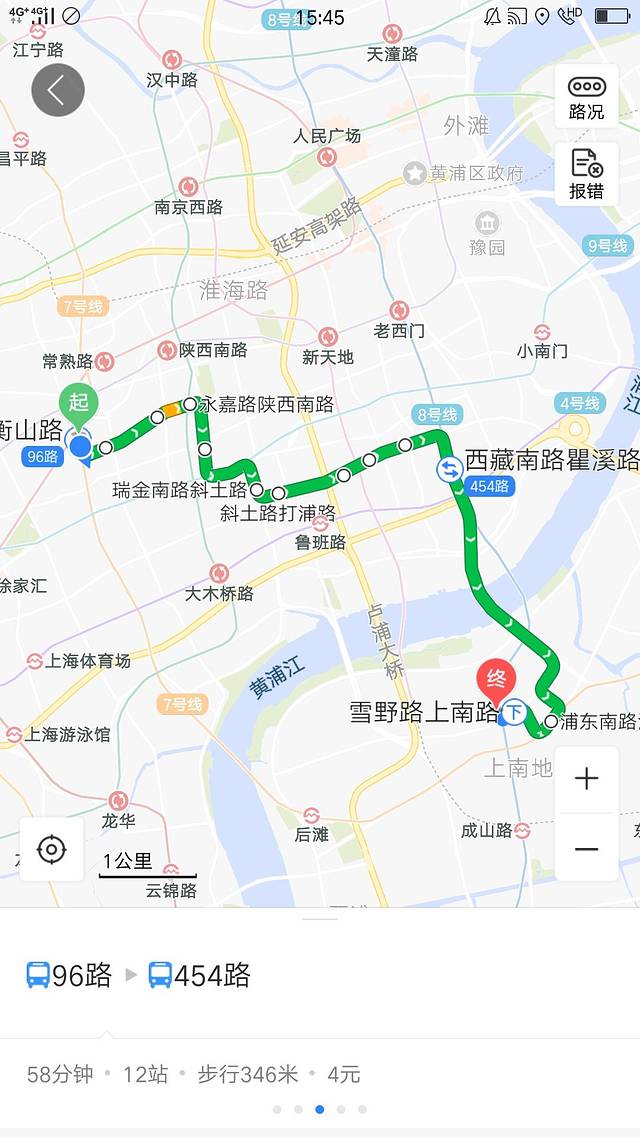Open the 报错 error report

tap(586, 174)
